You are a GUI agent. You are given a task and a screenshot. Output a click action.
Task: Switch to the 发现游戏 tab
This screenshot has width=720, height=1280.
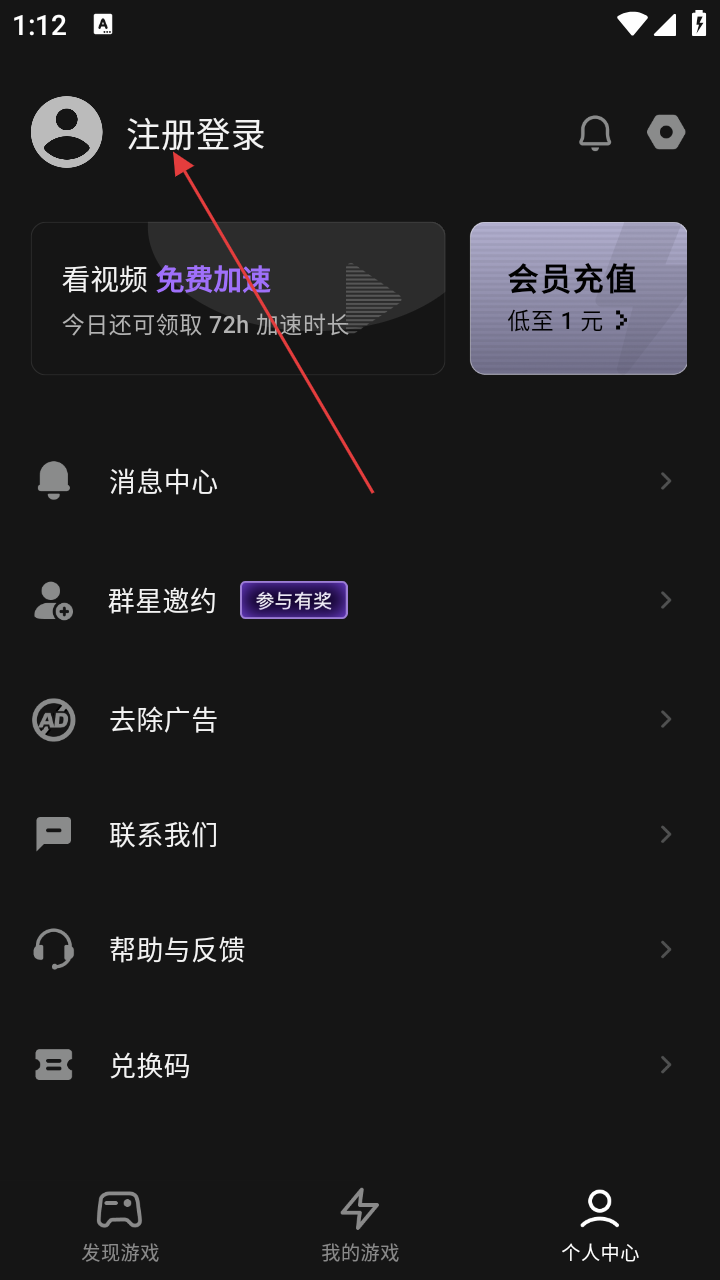120,1225
